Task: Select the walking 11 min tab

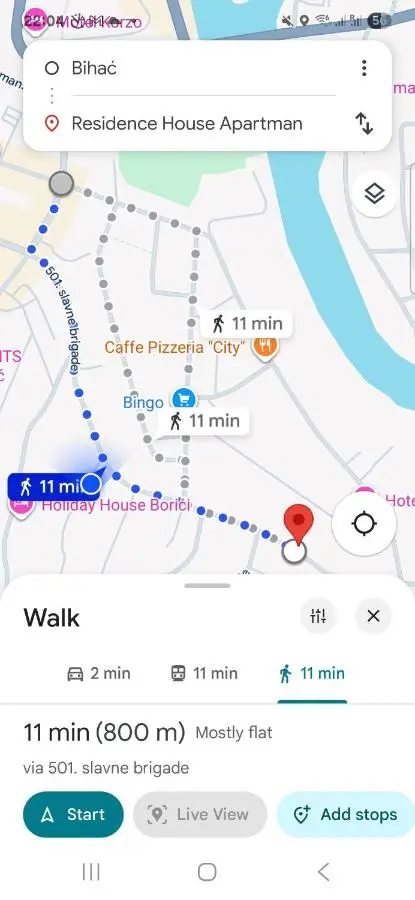Action: (x=312, y=673)
